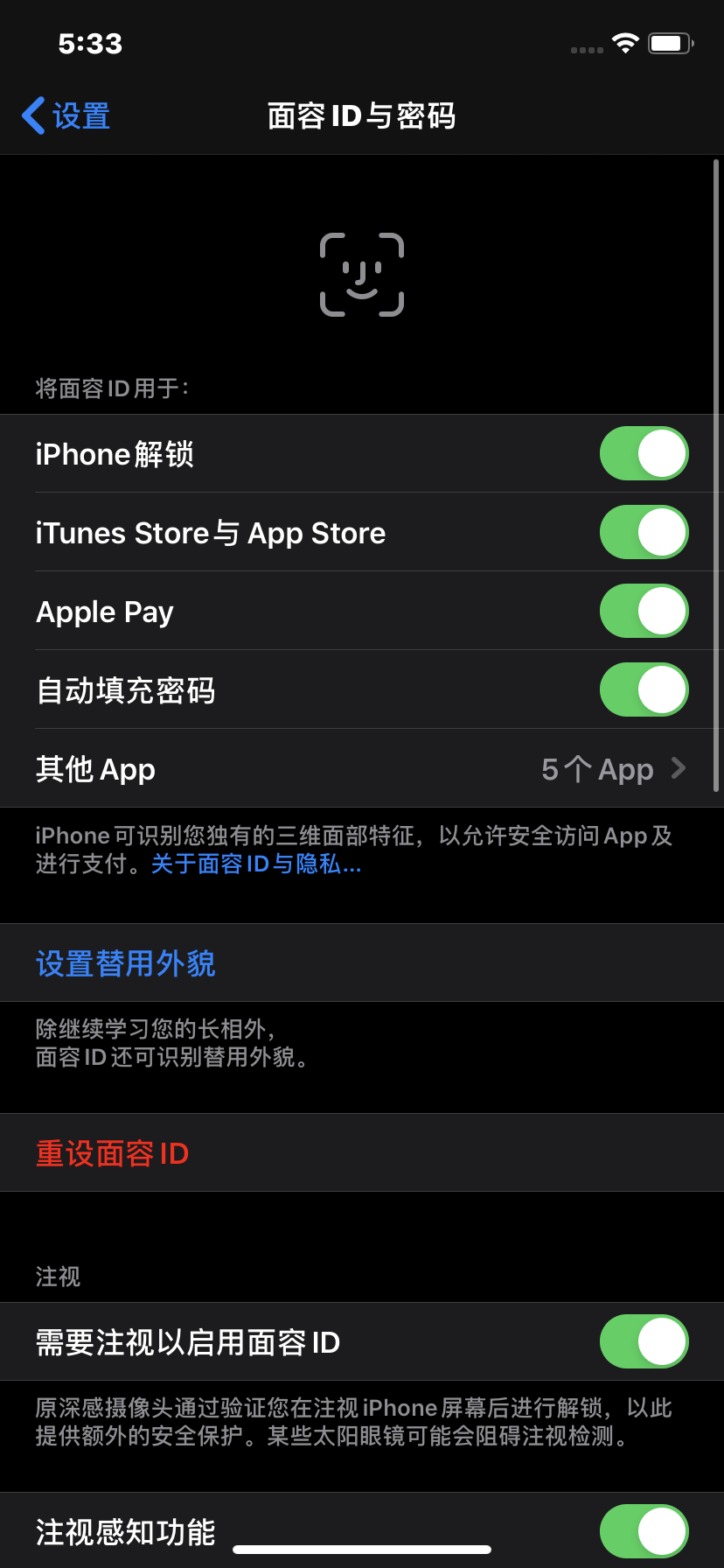Disable iTunes Store与 App Store switch
Screen dimensions: 724x1568
pos(644,532)
